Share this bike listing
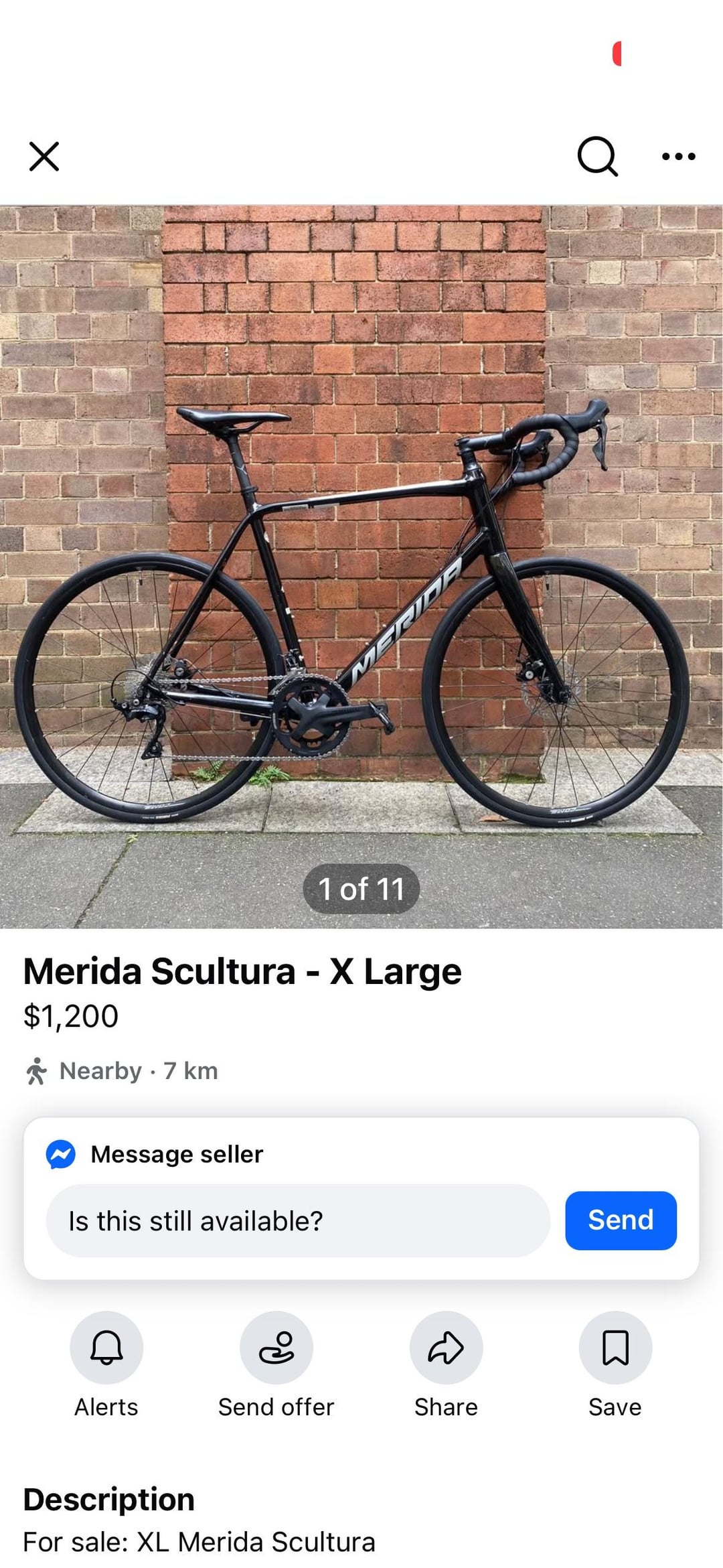The height and width of the screenshot is (1568, 723). click(x=446, y=1348)
